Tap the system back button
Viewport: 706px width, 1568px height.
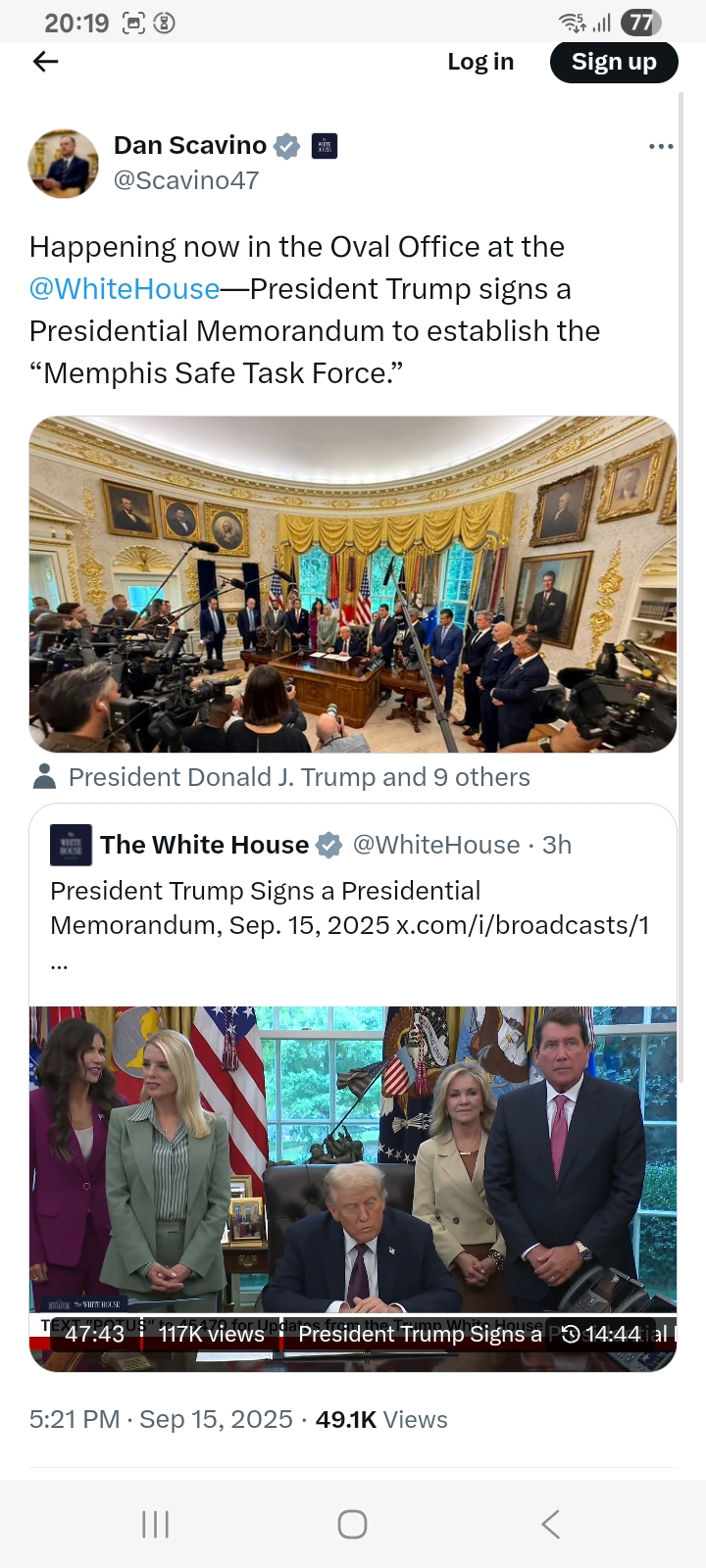point(550,1524)
